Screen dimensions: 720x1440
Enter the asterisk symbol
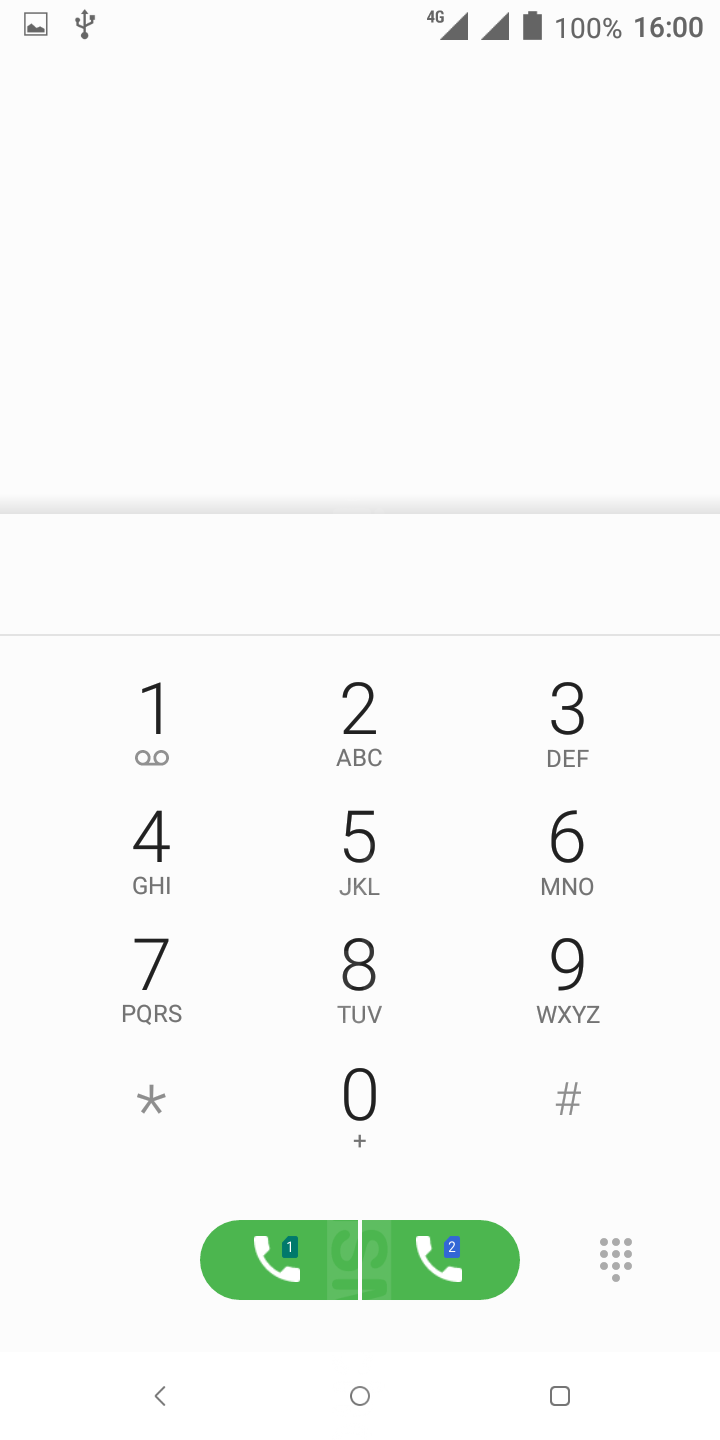[x=152, y=1102]
